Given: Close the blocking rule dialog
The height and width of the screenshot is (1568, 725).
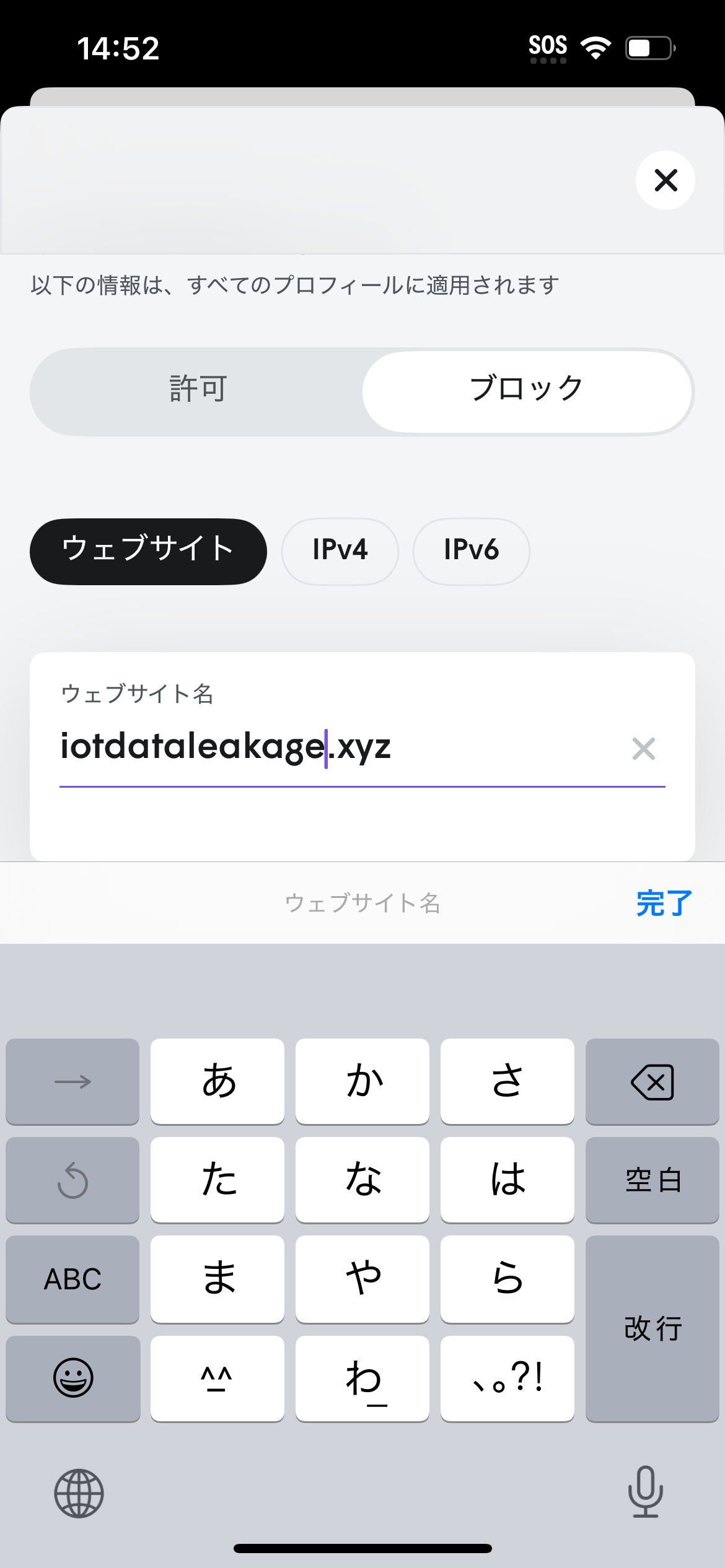Looking at the screenshot, I should coord(666,180).
